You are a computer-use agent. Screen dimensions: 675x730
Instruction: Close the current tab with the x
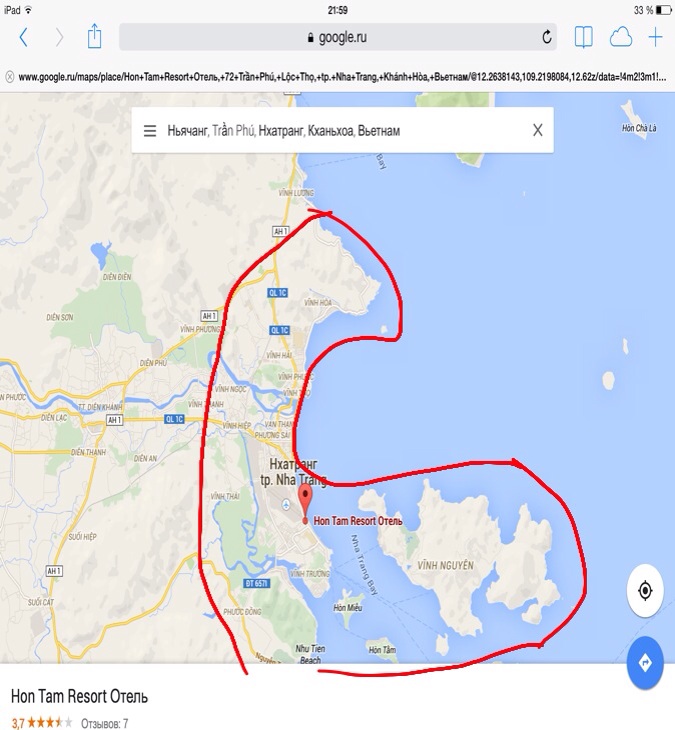(x=9, y=76)
